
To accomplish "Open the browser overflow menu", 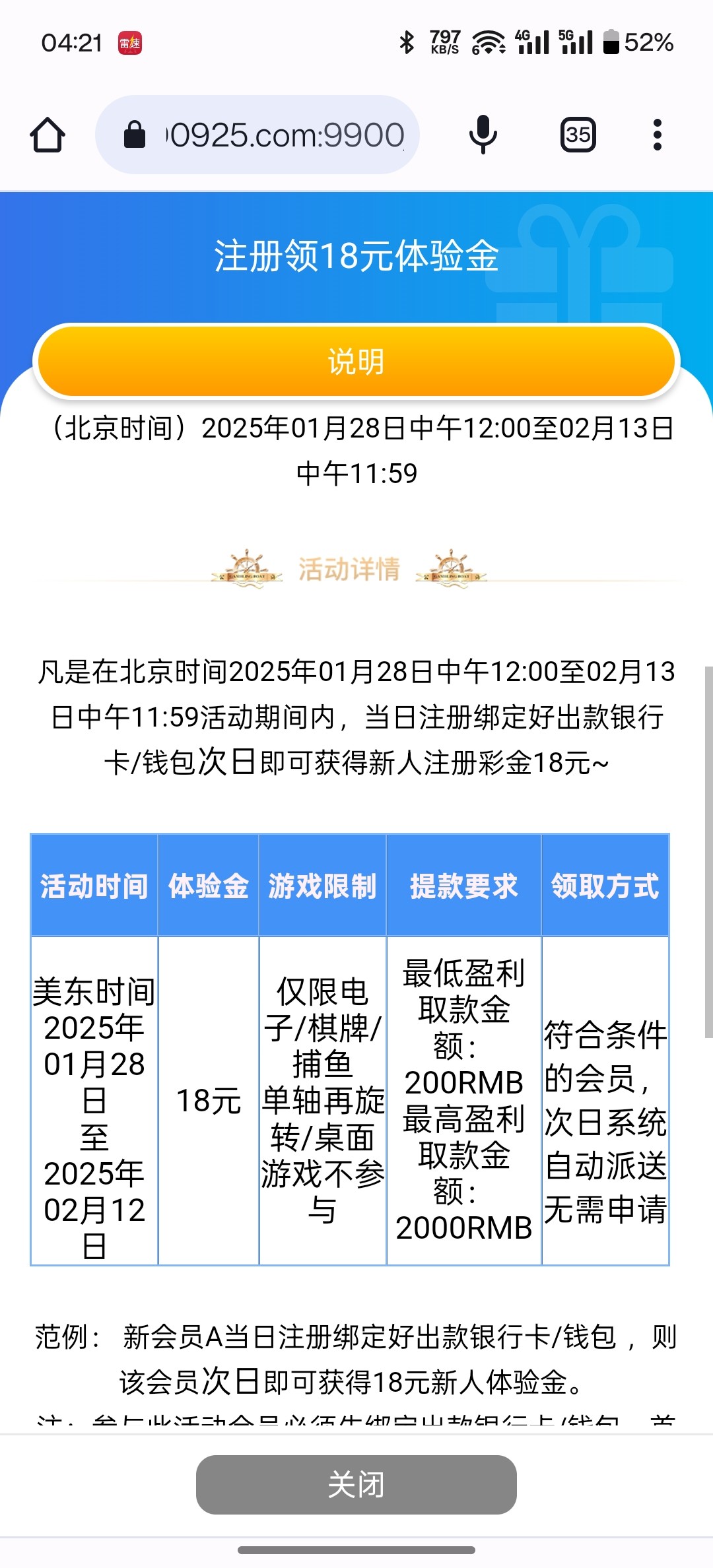I will click(x=657, y=135).
